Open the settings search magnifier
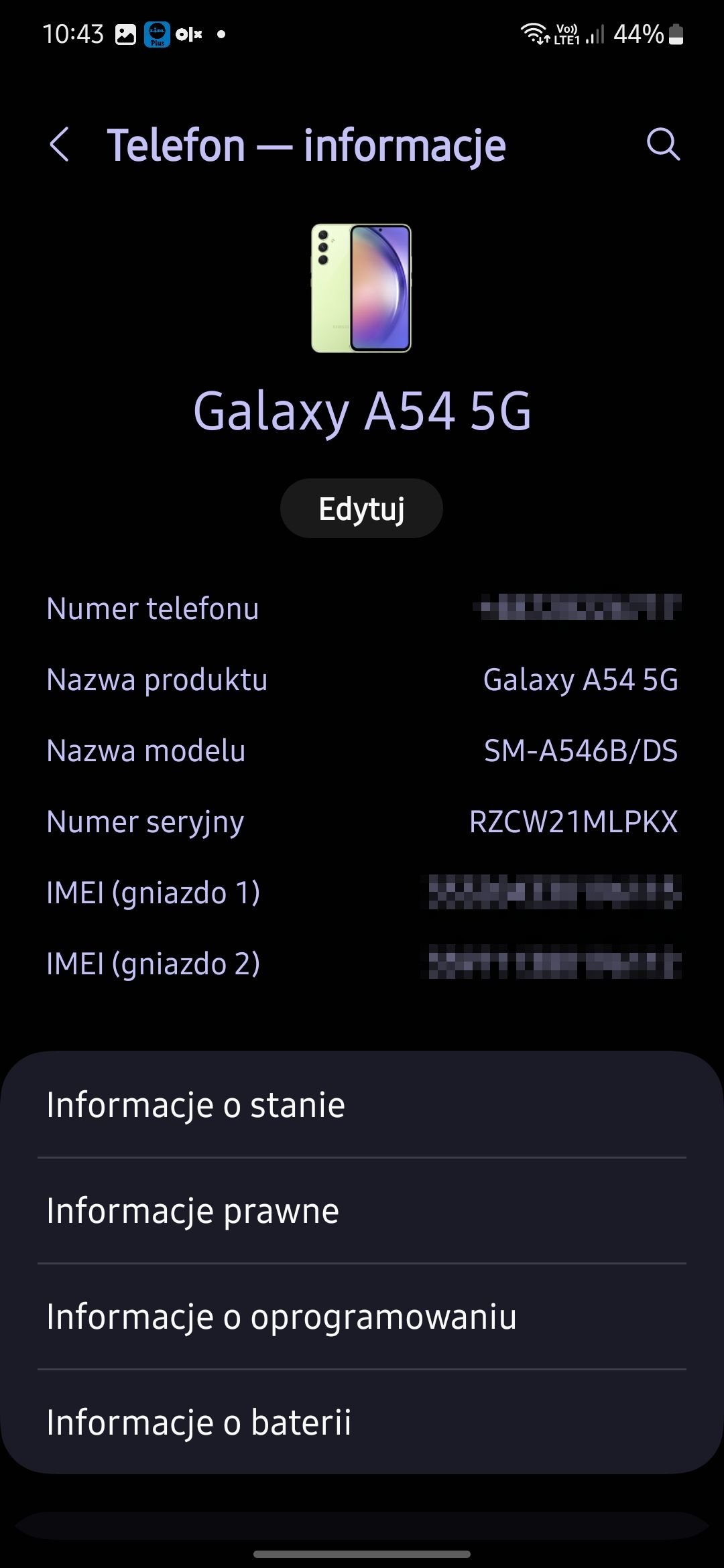The height and width of the screenshot is (1568, 724). [663, 144]
